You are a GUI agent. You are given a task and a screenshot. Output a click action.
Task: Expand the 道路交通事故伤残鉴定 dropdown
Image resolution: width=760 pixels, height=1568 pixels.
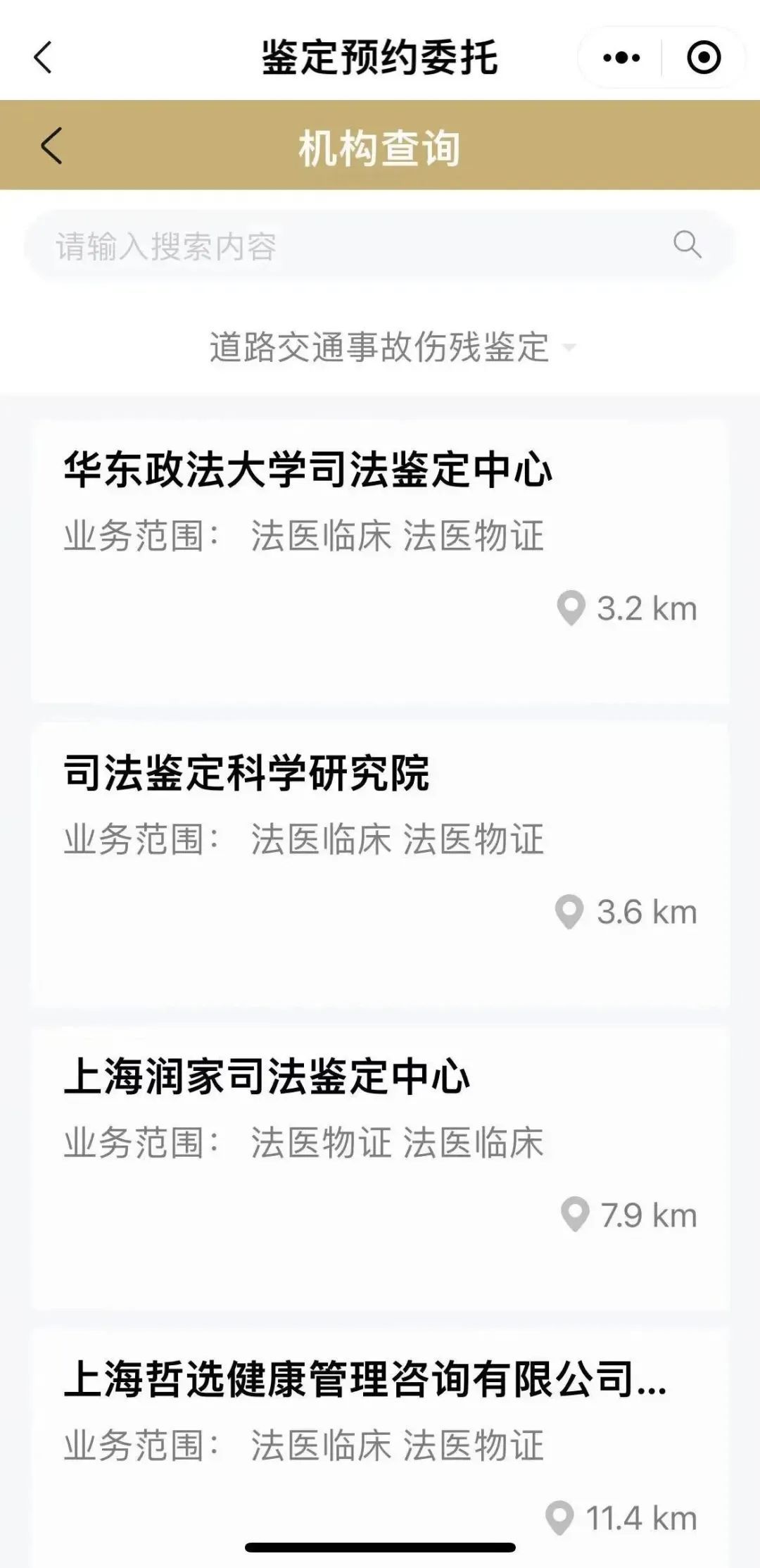[x=391, y=347]
